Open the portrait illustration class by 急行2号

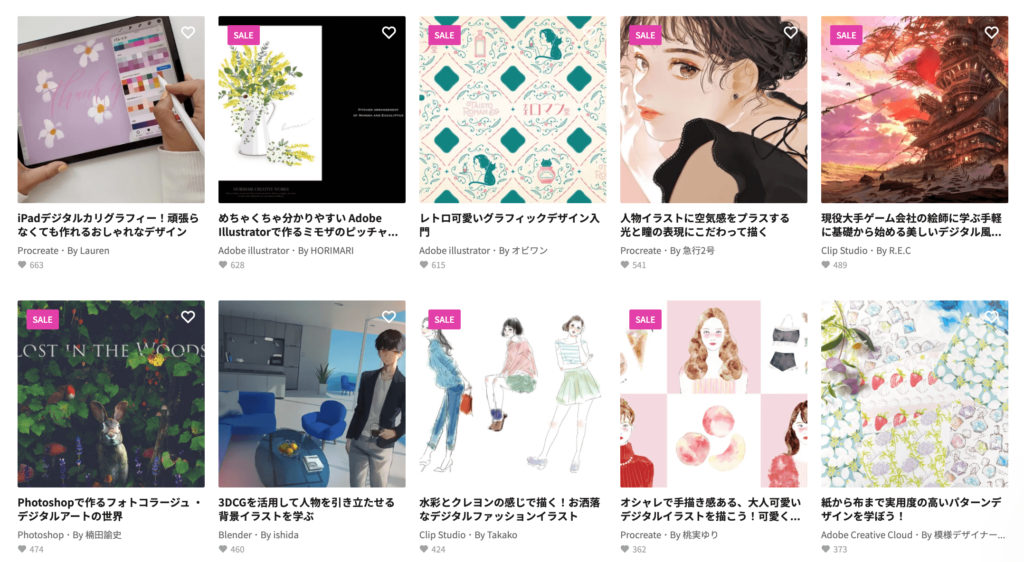tap(713, 110)
